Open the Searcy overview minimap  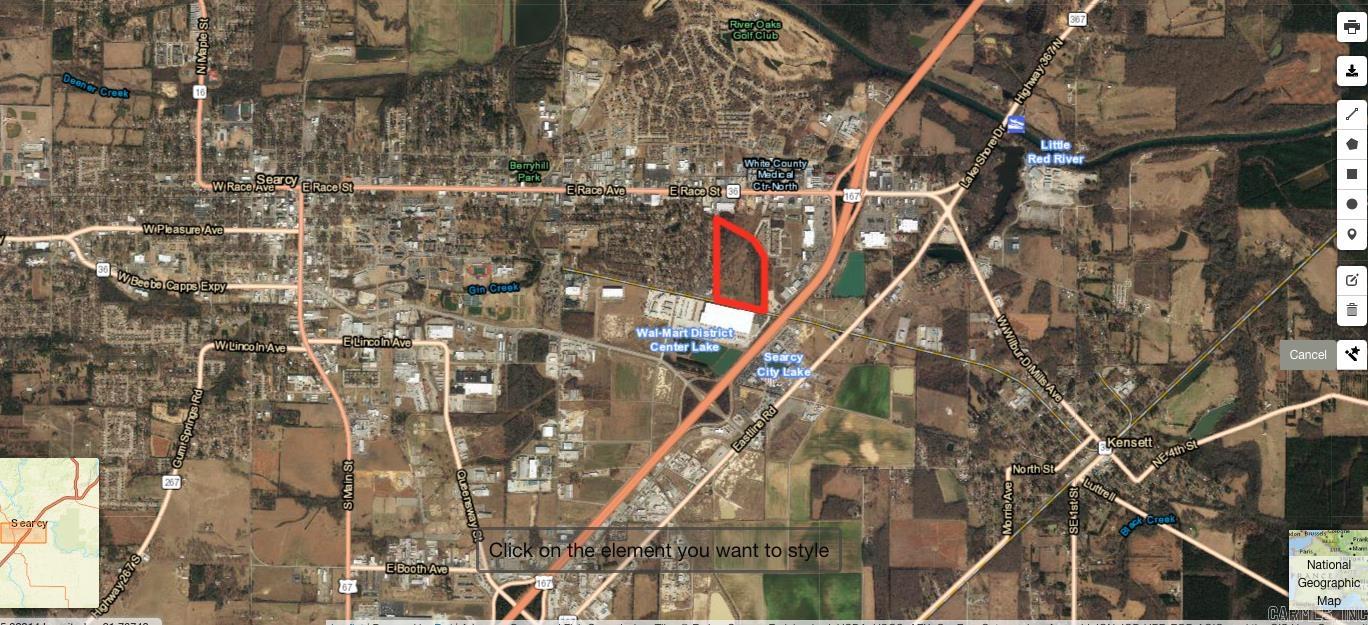(x=49, y=532)
